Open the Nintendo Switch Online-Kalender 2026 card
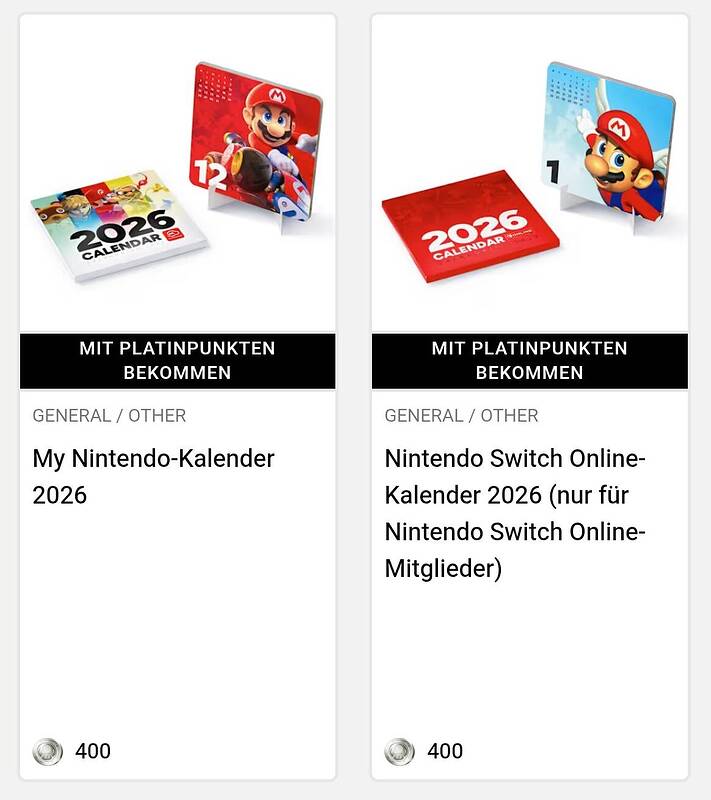Screen dimensions: 711x800 pos(515,513)
